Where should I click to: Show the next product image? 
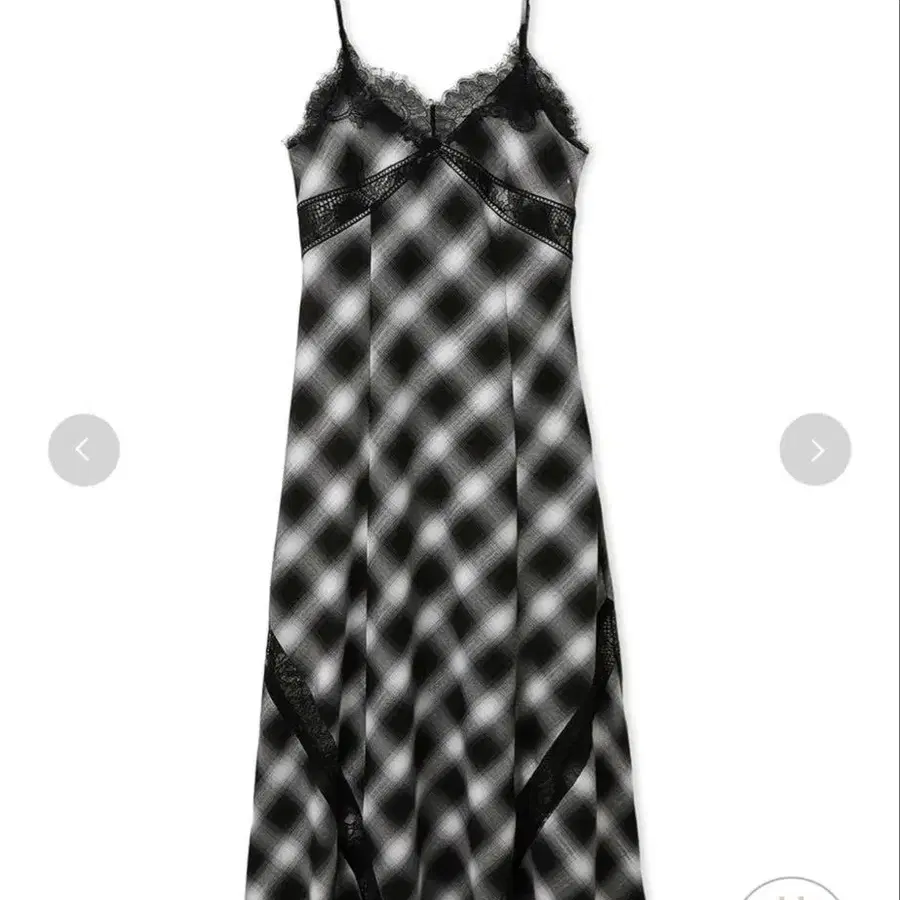click(815, 450)
